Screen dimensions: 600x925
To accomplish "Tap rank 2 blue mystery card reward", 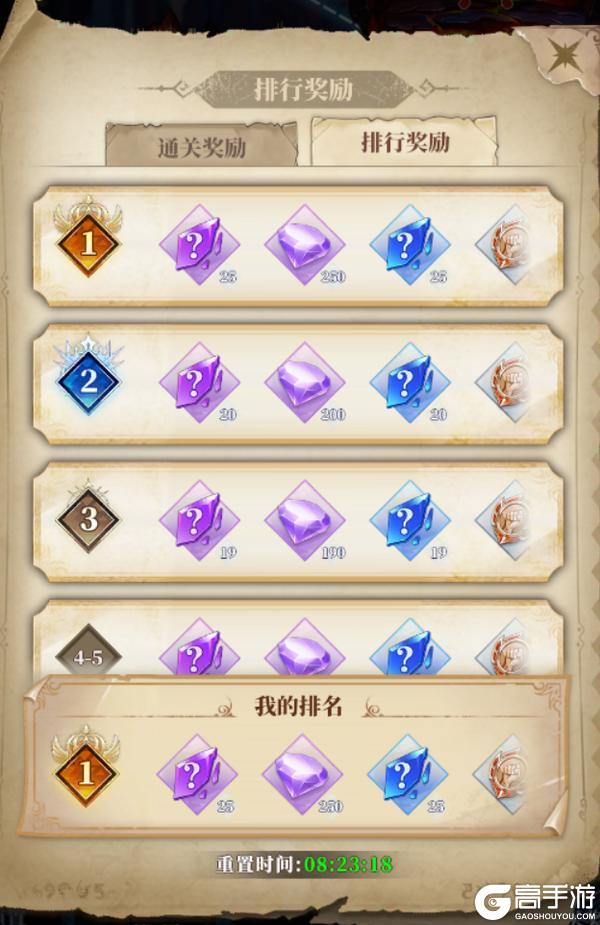I will coord(409,383).
